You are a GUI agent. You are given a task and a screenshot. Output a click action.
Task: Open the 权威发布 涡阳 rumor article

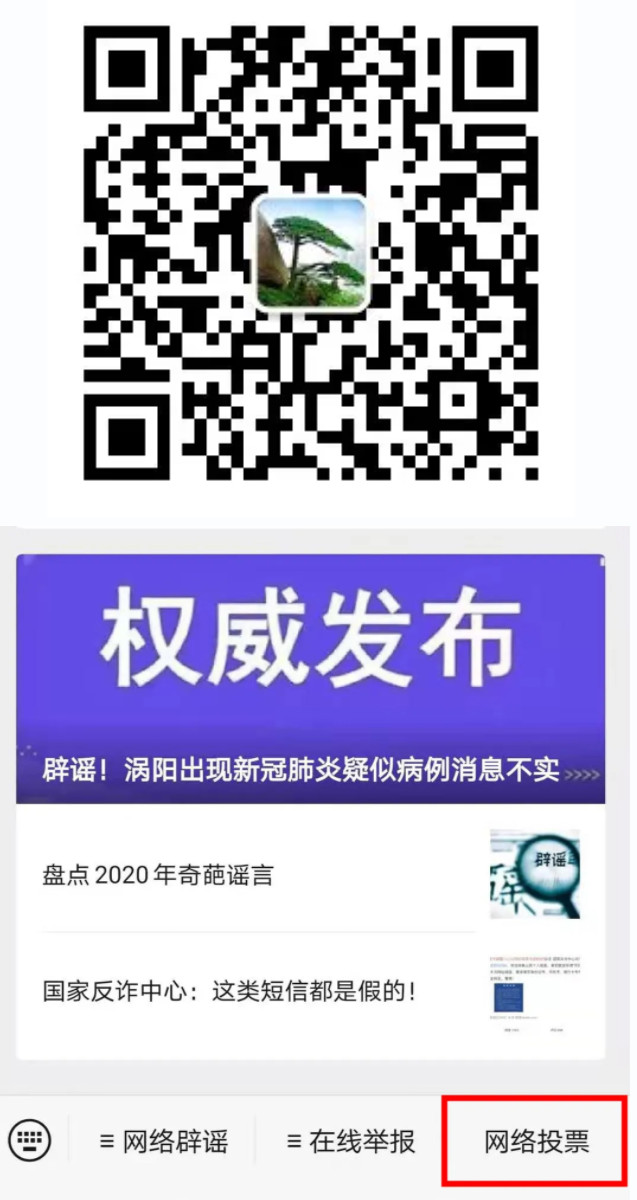pos(310,678)
